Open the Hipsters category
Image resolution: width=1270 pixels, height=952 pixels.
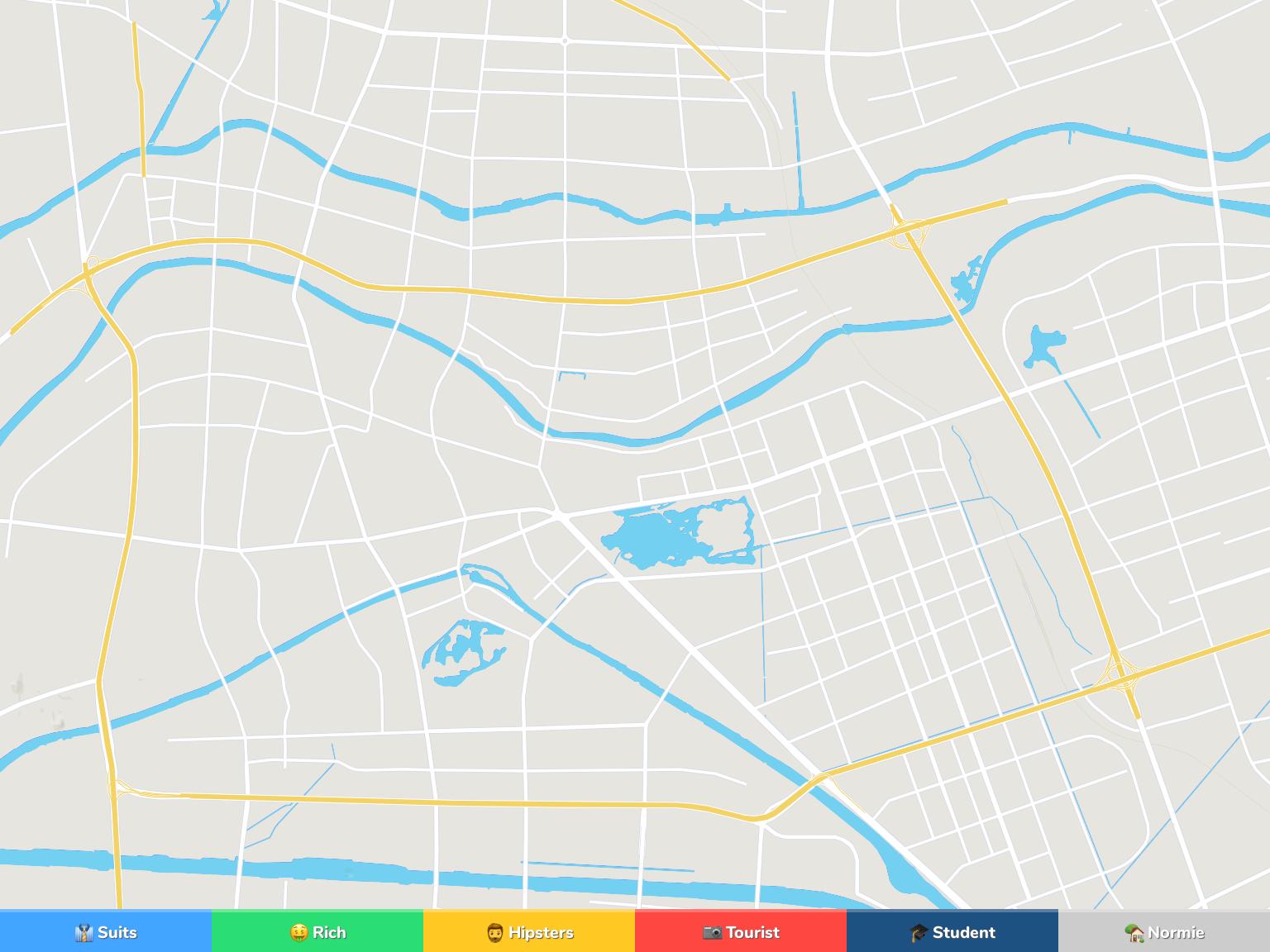529,932
